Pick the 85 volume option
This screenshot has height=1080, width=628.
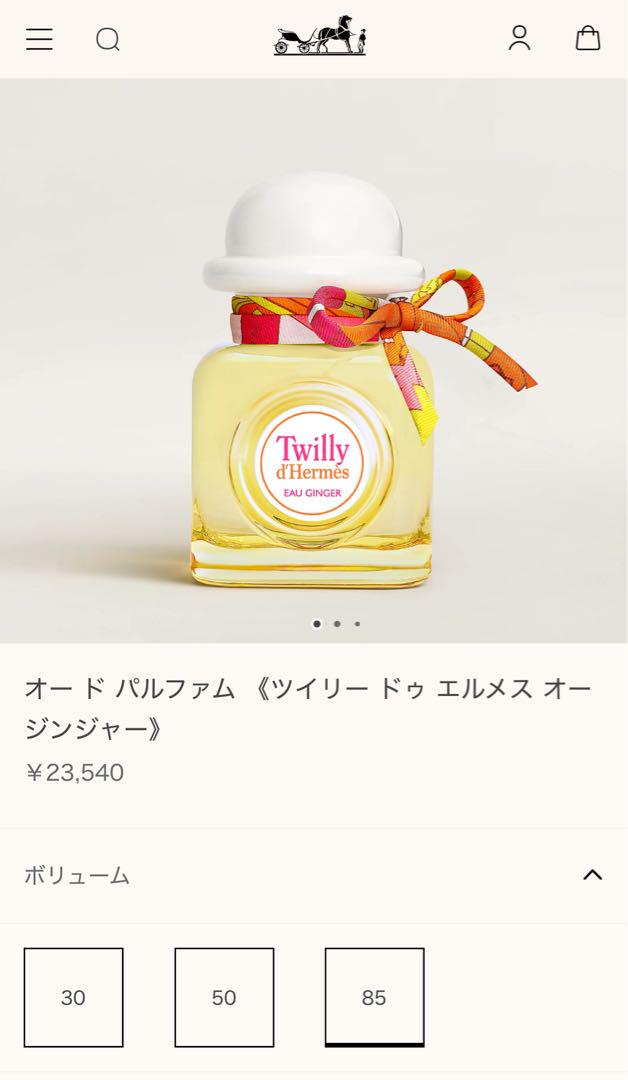tap(375, 997)
